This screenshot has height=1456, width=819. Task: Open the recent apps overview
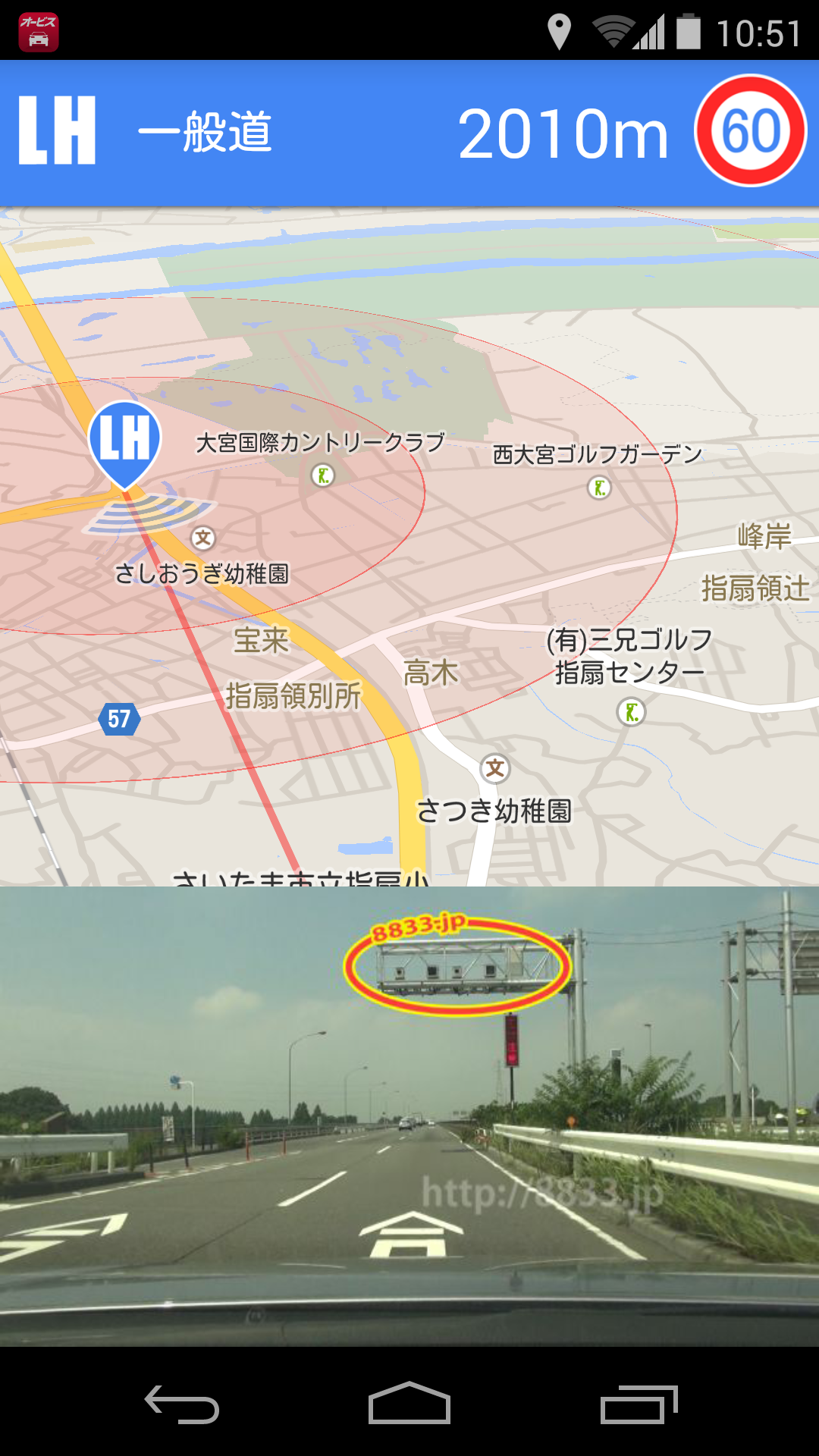[639, 1404]
